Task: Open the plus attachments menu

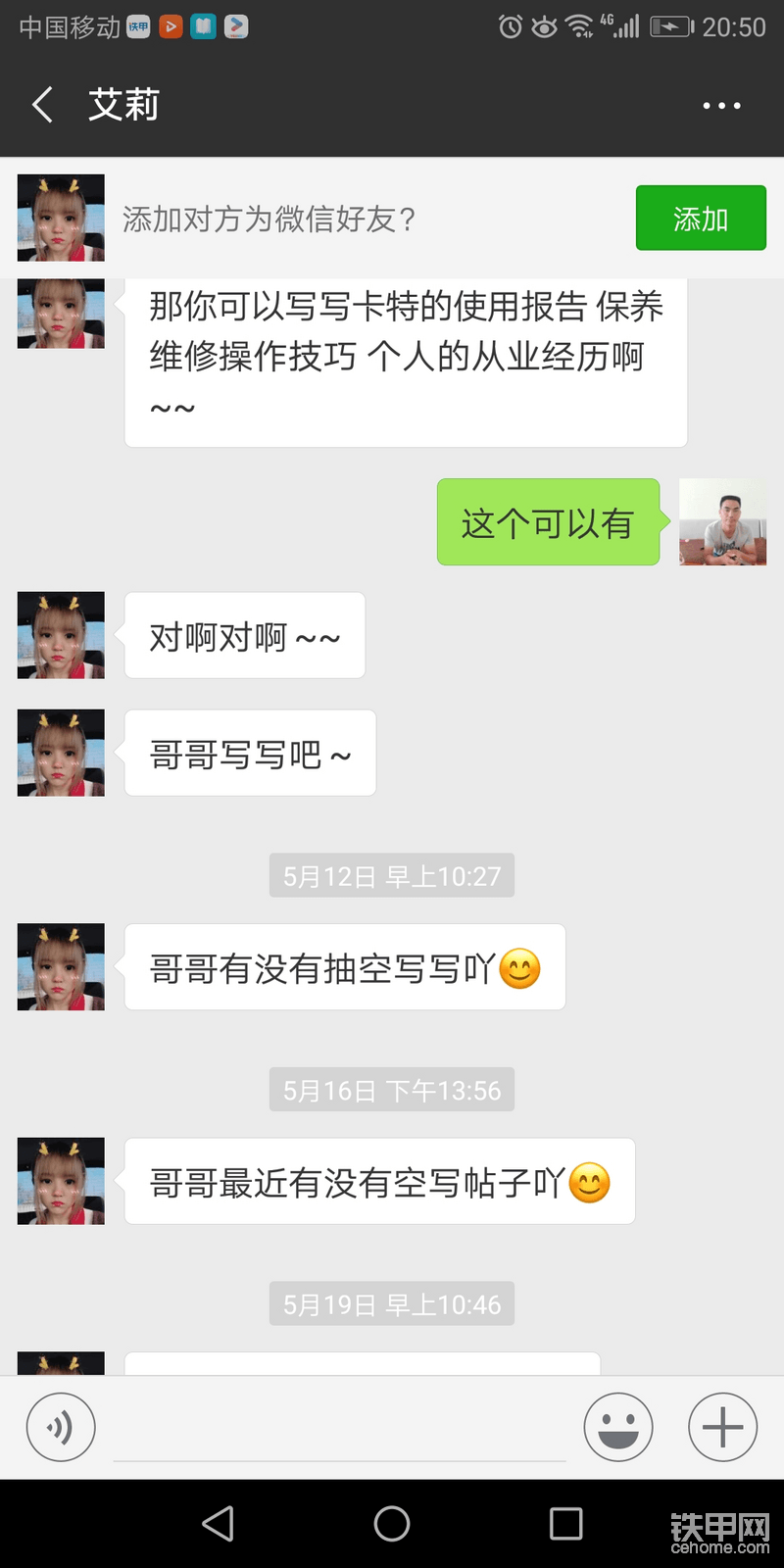Action: (x=722, y=1427)
